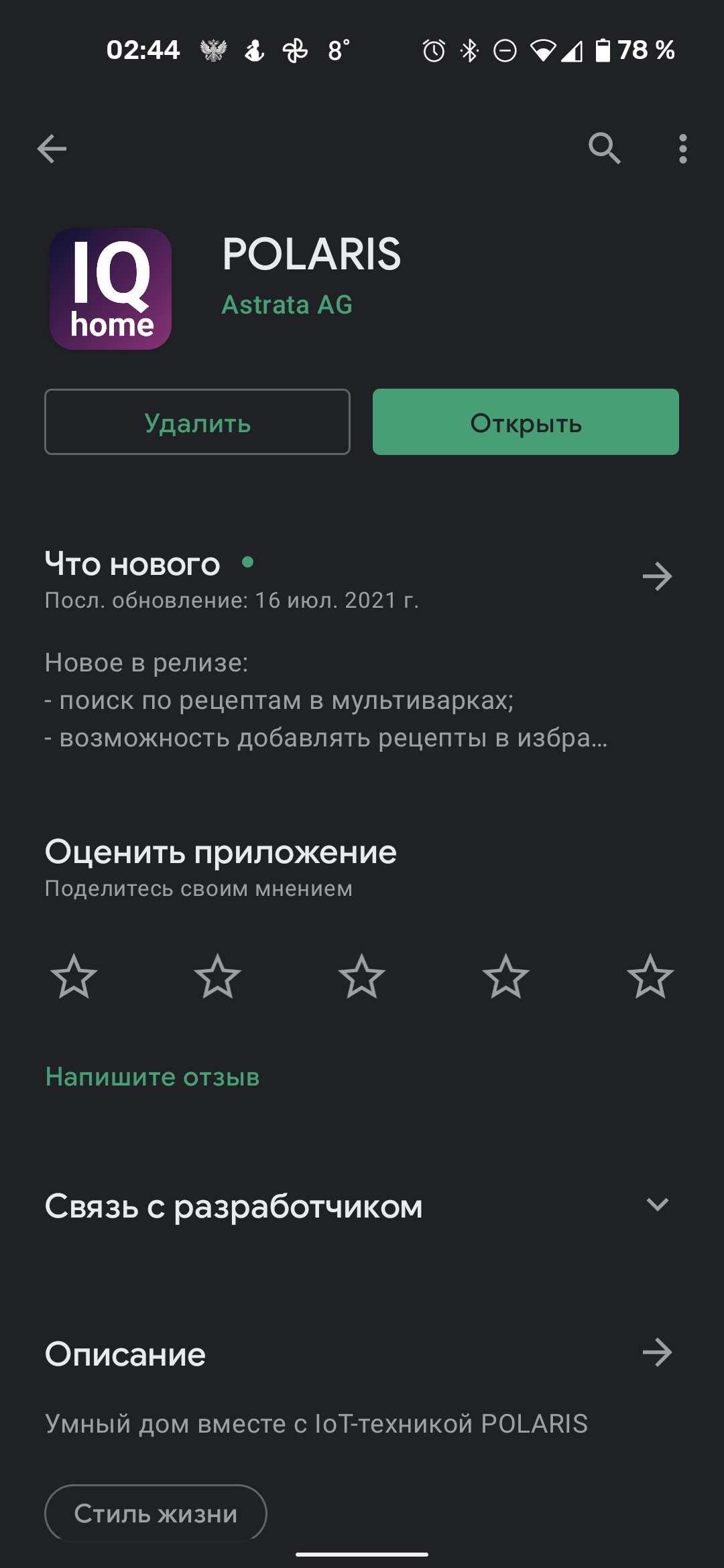Viewport: 724px width, 1568px height.
Task: Open the full Описание via arrow
Action: (657, 1353)
